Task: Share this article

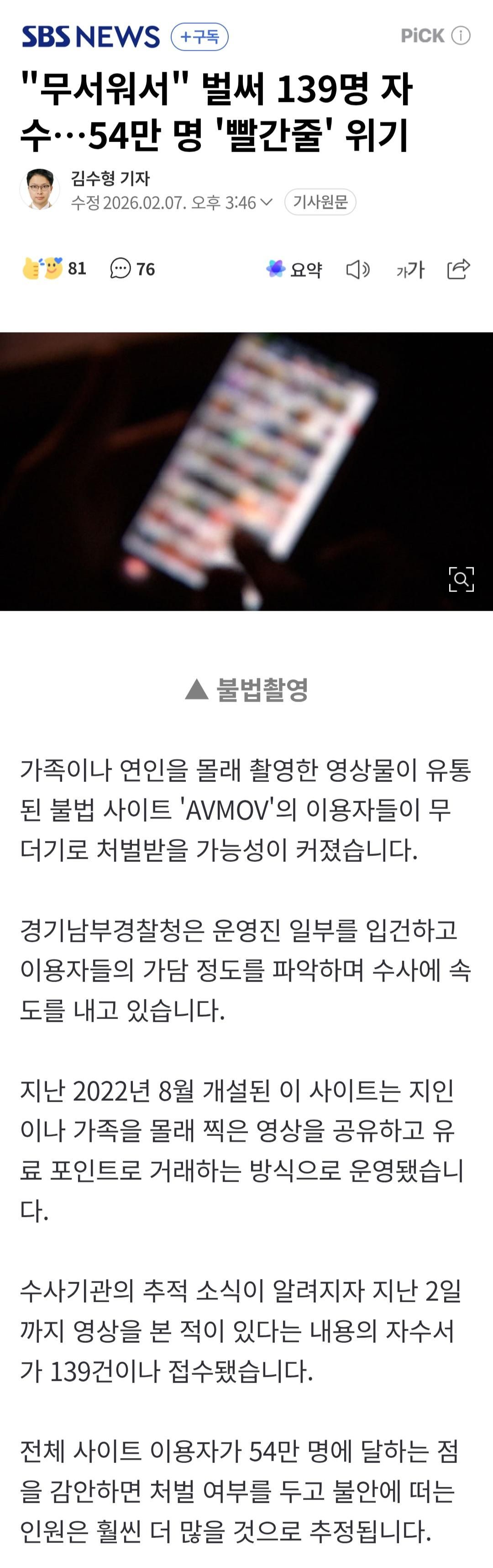Action: pyautogui.click(x=458, y=269)
